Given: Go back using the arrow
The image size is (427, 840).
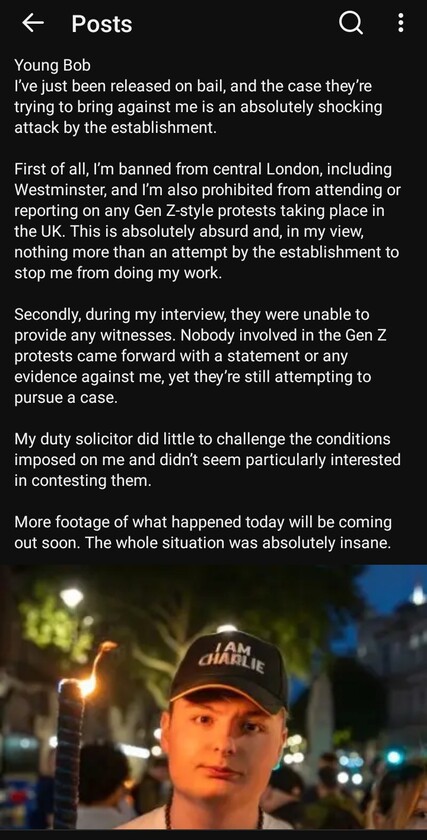Looking at the screenshot, I should click(x=33, y=23).
